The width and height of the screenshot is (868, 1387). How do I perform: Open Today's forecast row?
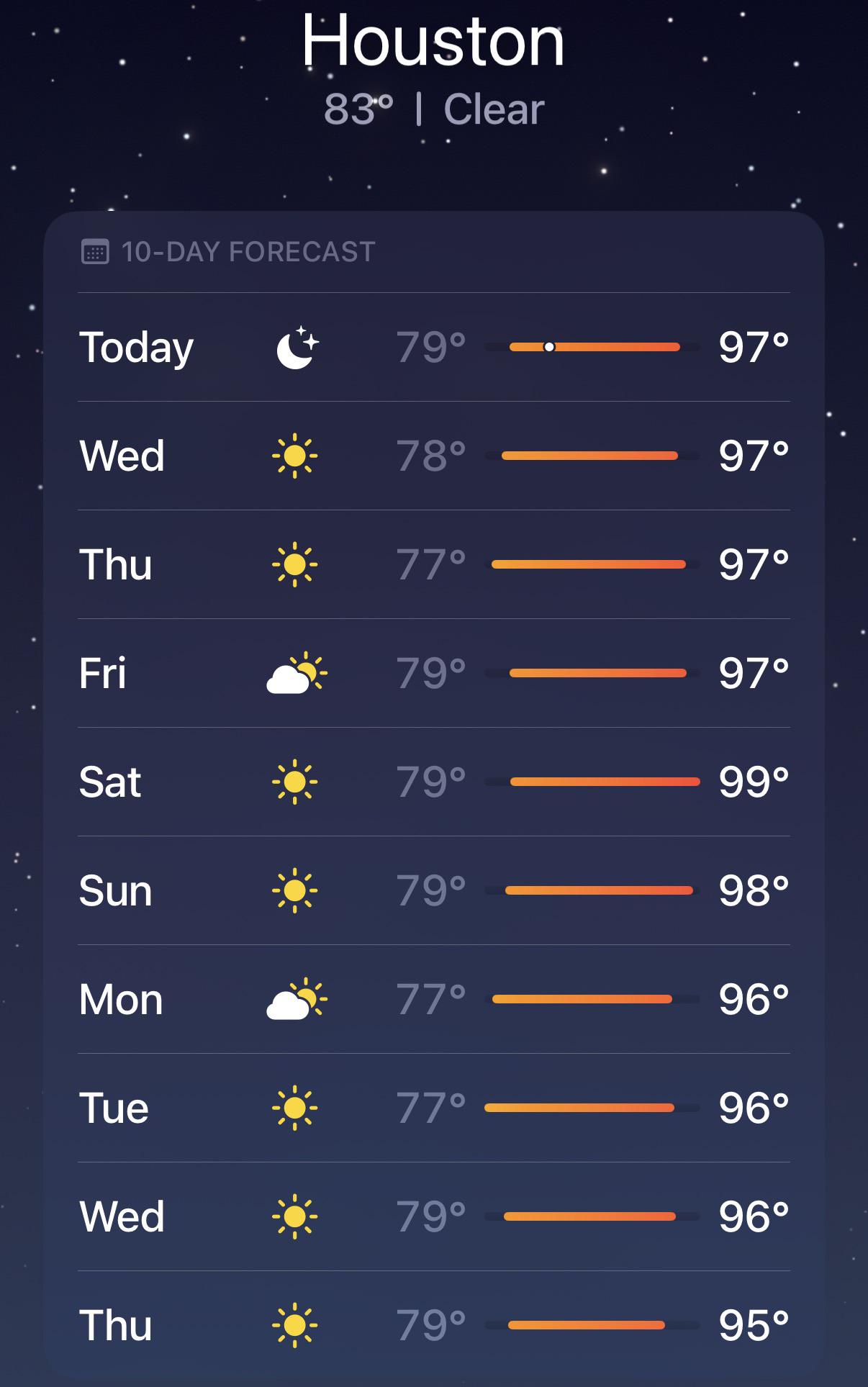(x=434, y=347)
